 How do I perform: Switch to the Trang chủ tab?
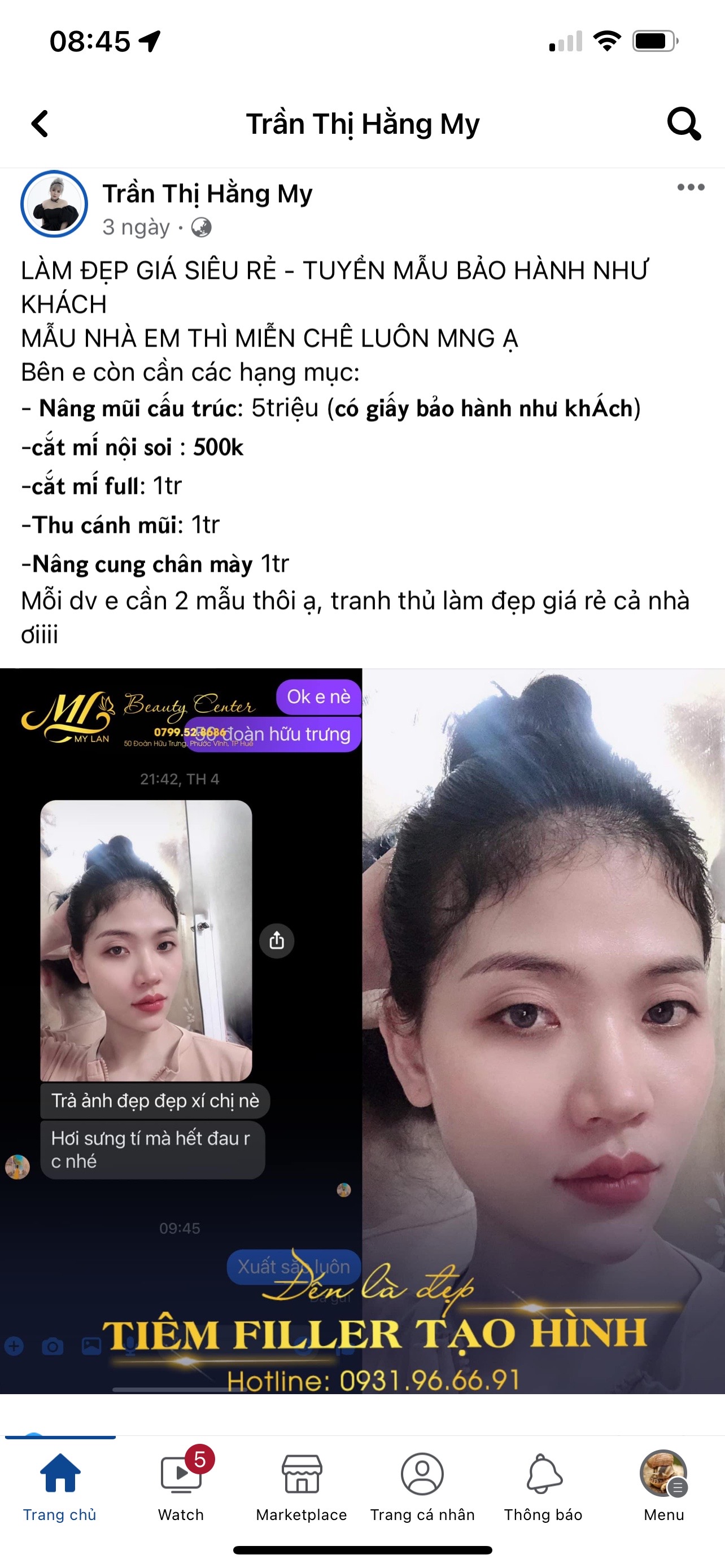click(60, 1486)
